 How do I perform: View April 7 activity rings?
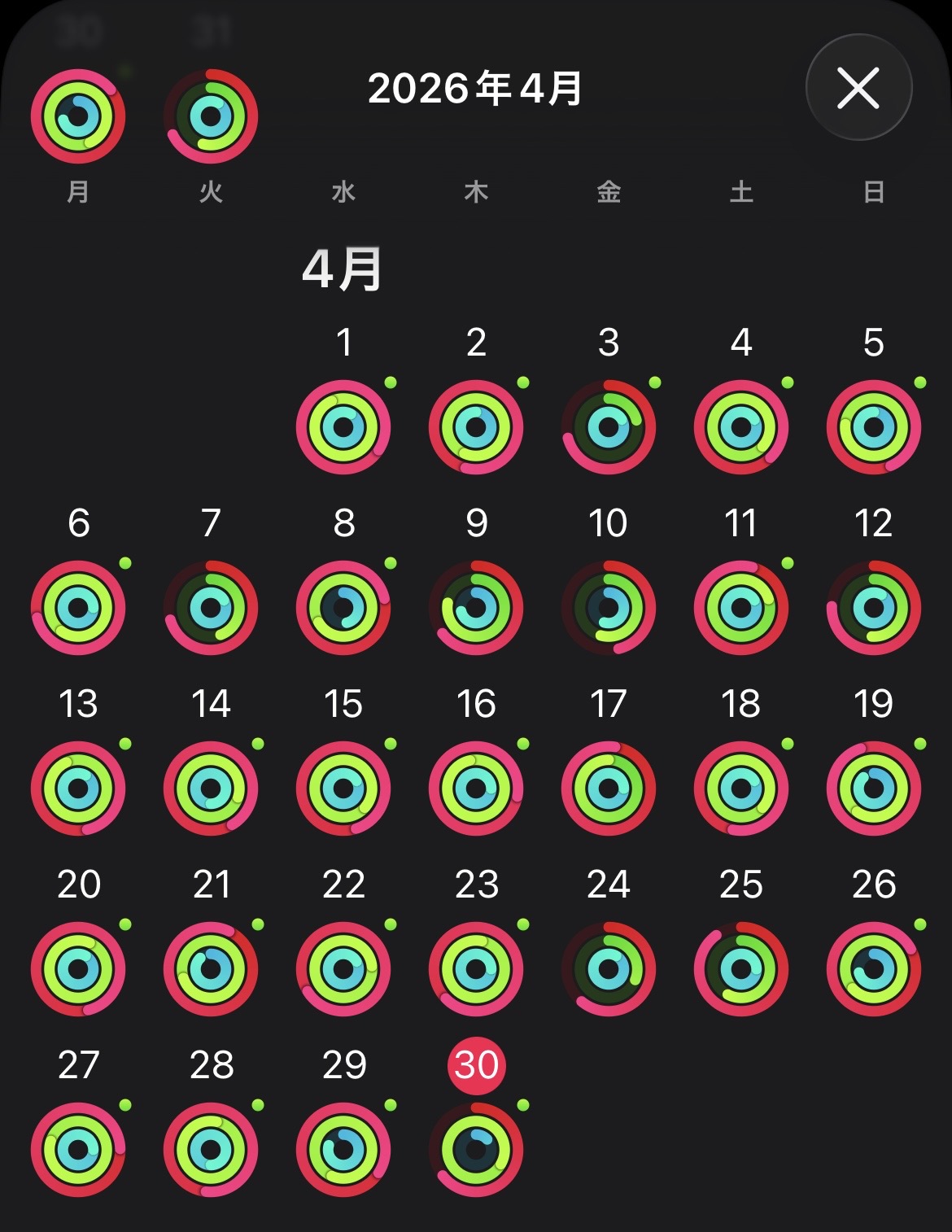tap(211, 607)
